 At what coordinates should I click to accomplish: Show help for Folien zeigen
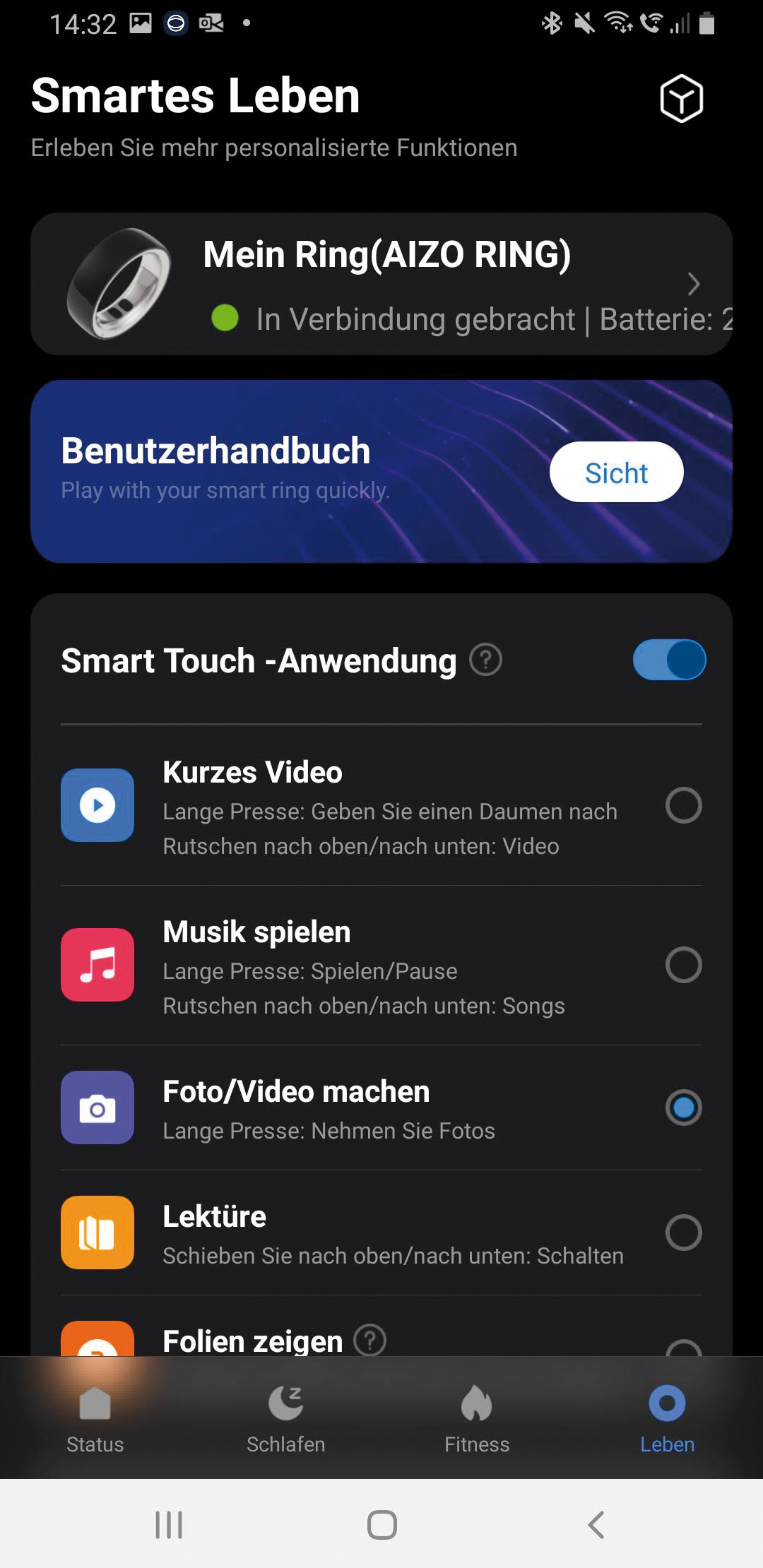click(369, 1340)
